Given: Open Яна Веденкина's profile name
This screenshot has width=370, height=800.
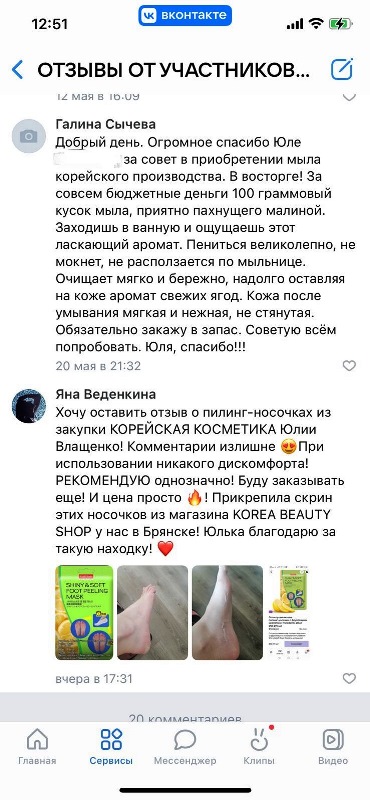Looking at the screenshot, I should (106, 394).
